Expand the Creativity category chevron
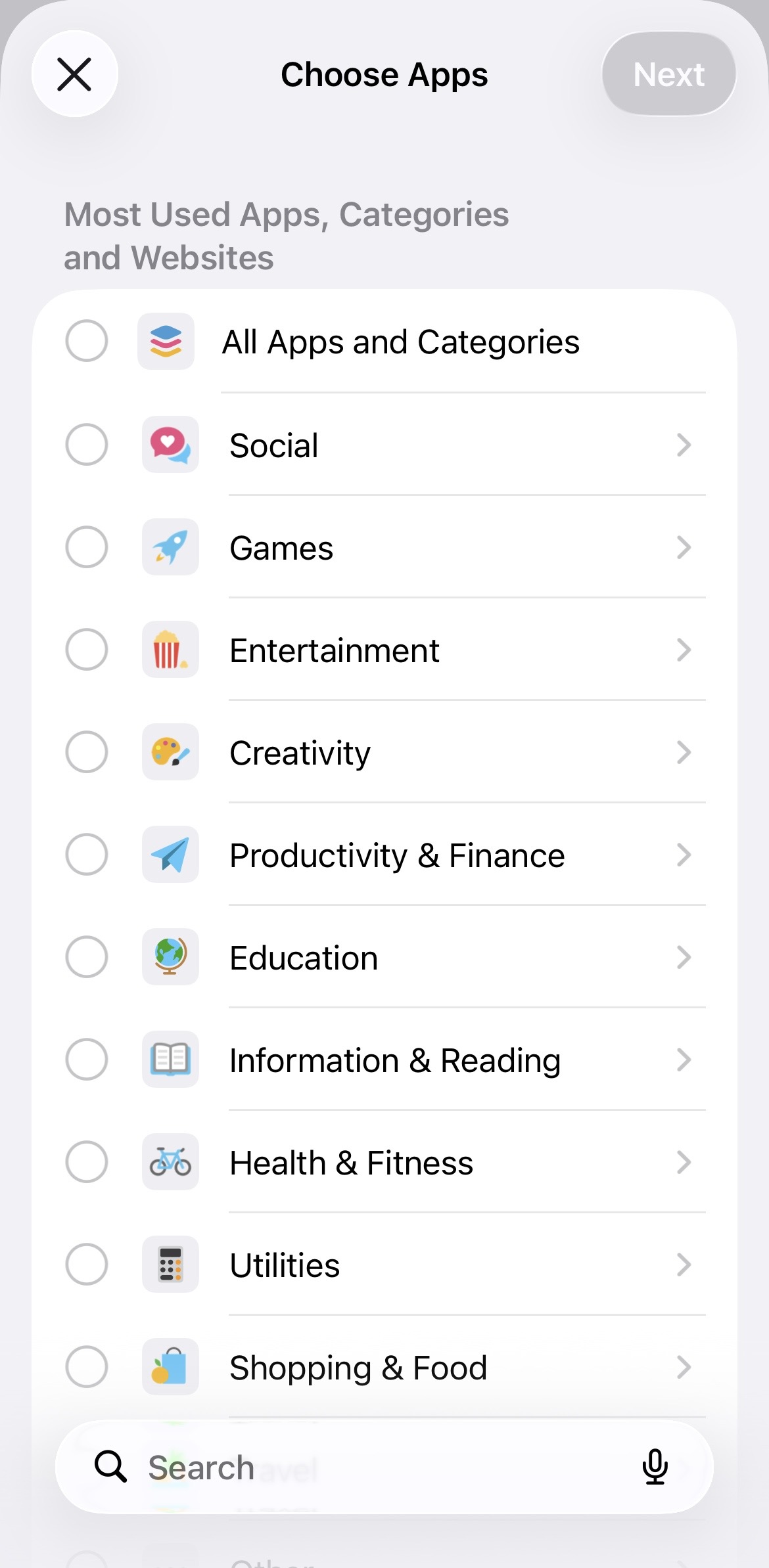This screenshot has width=769, height=1568. [x=684, y=752]
